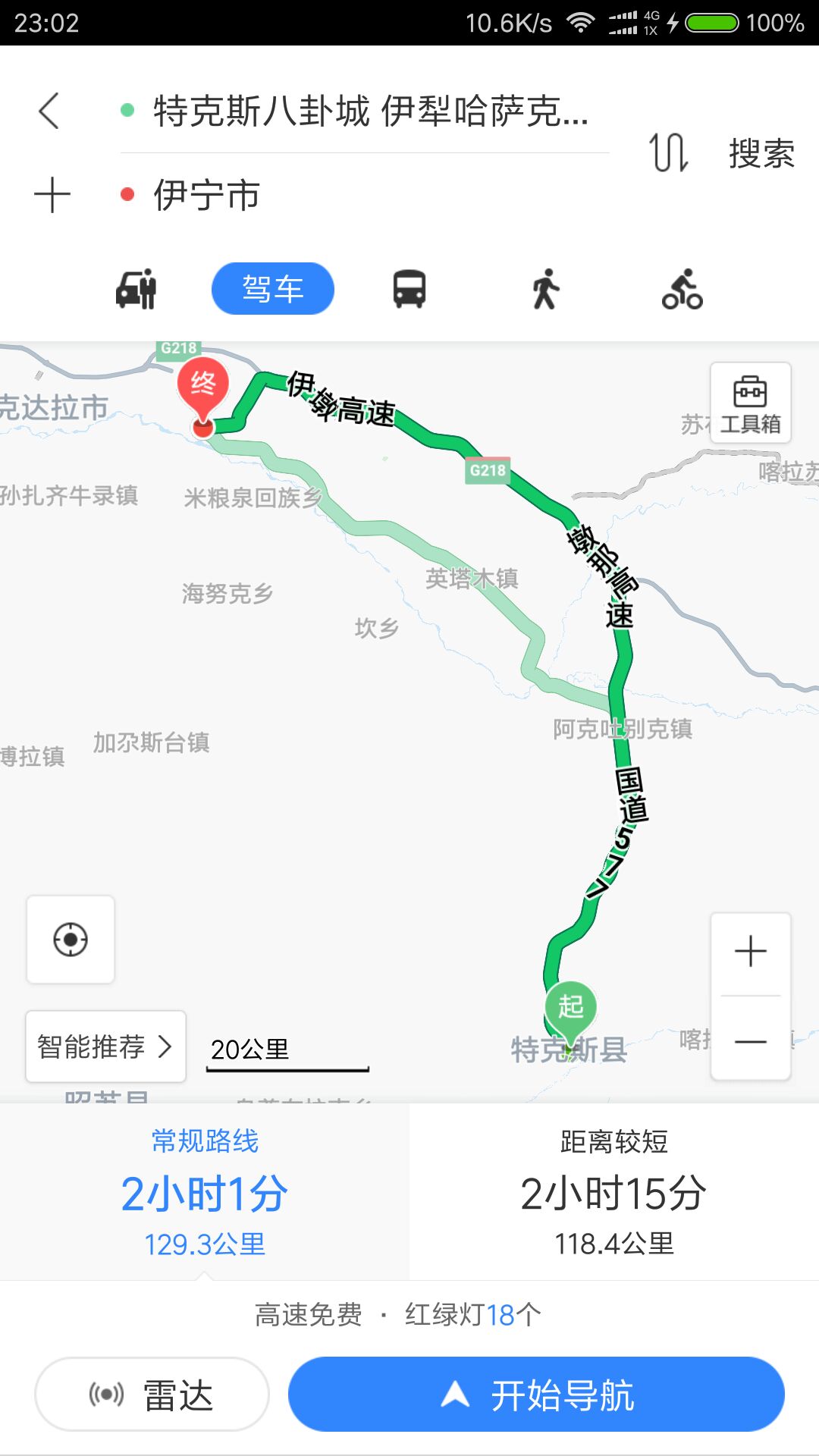Zoom in on the map
This screenshot has height=1456, width=819.
[750, 952]
